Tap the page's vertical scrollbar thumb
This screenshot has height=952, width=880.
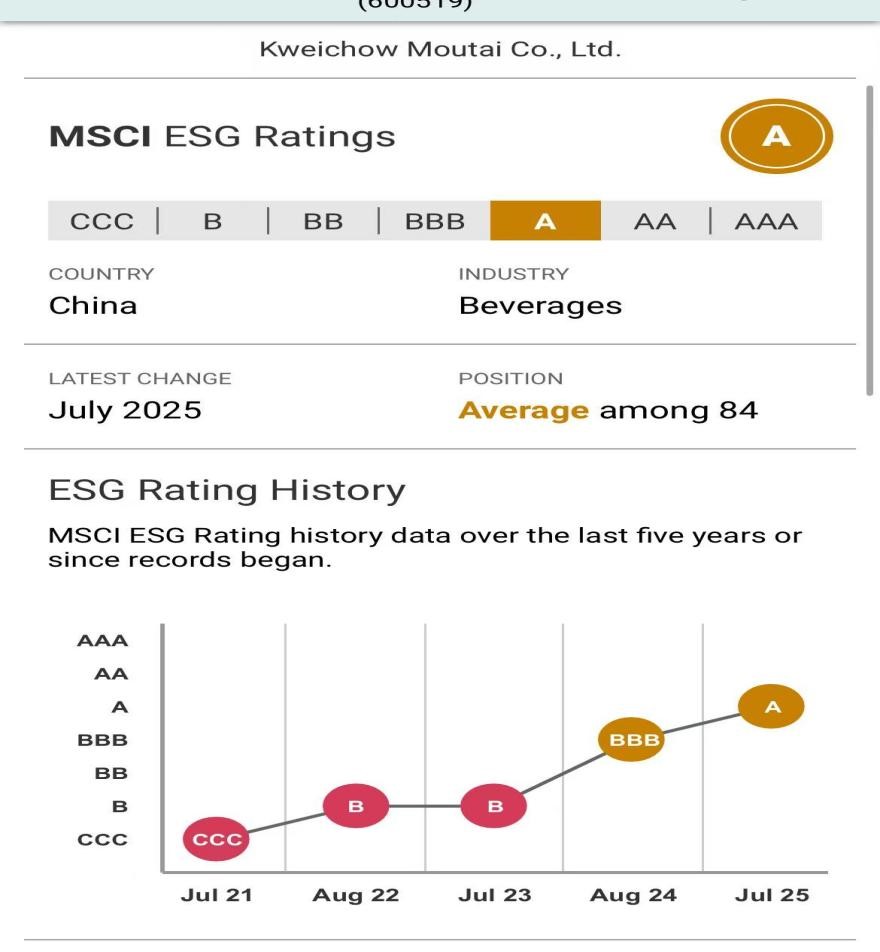tap(869, 240)
